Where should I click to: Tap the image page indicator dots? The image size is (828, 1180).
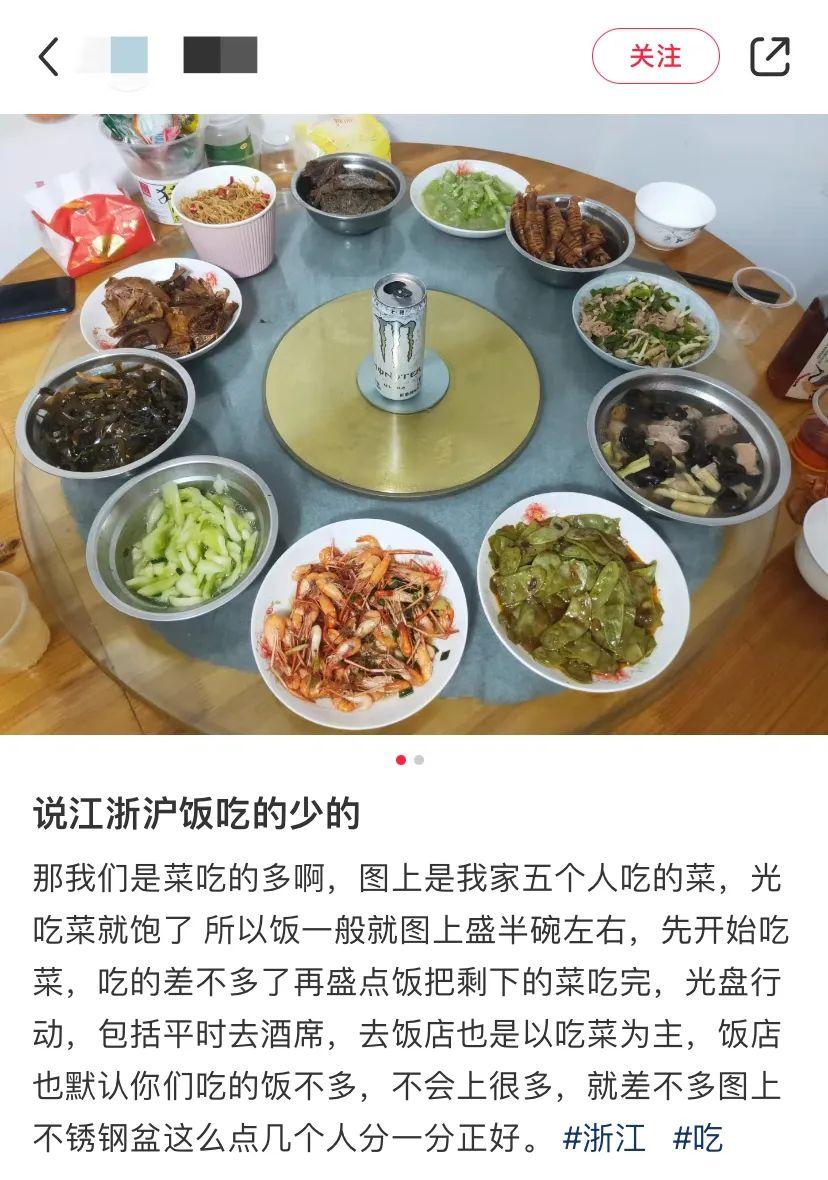(410, 760)
